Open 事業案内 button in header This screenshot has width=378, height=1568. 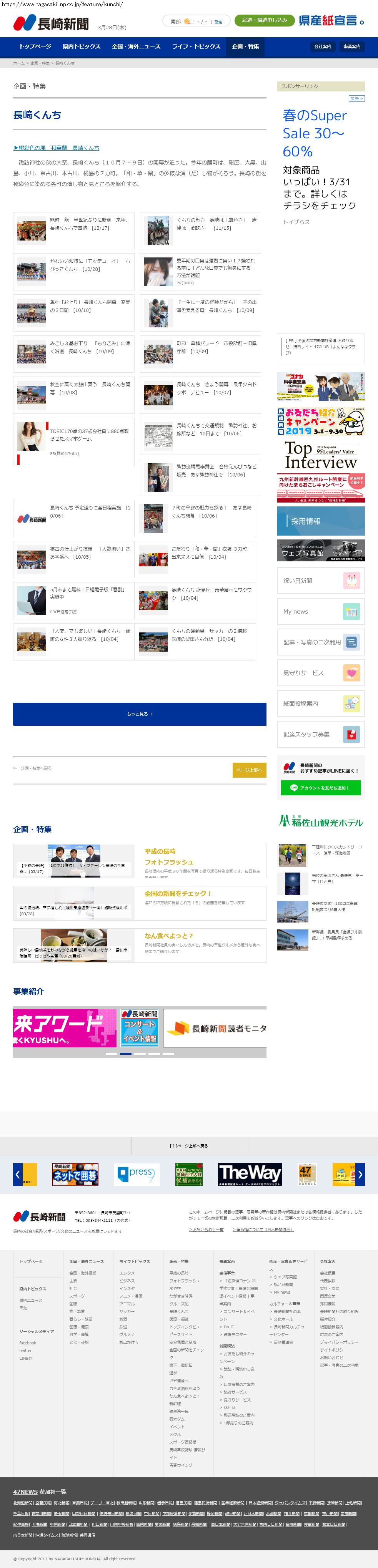pos(352,46)
